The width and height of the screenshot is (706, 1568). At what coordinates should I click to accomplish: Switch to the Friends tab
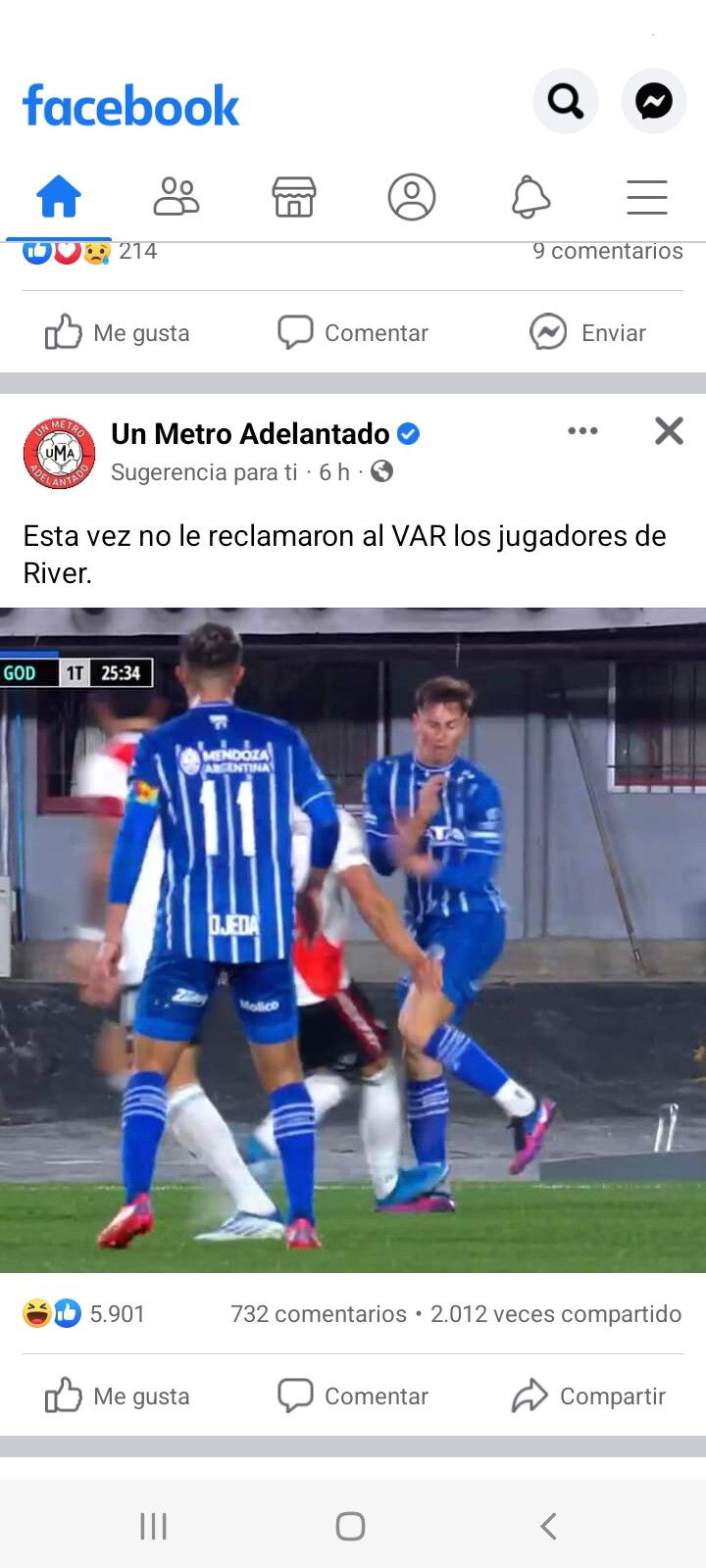[176, 197]
